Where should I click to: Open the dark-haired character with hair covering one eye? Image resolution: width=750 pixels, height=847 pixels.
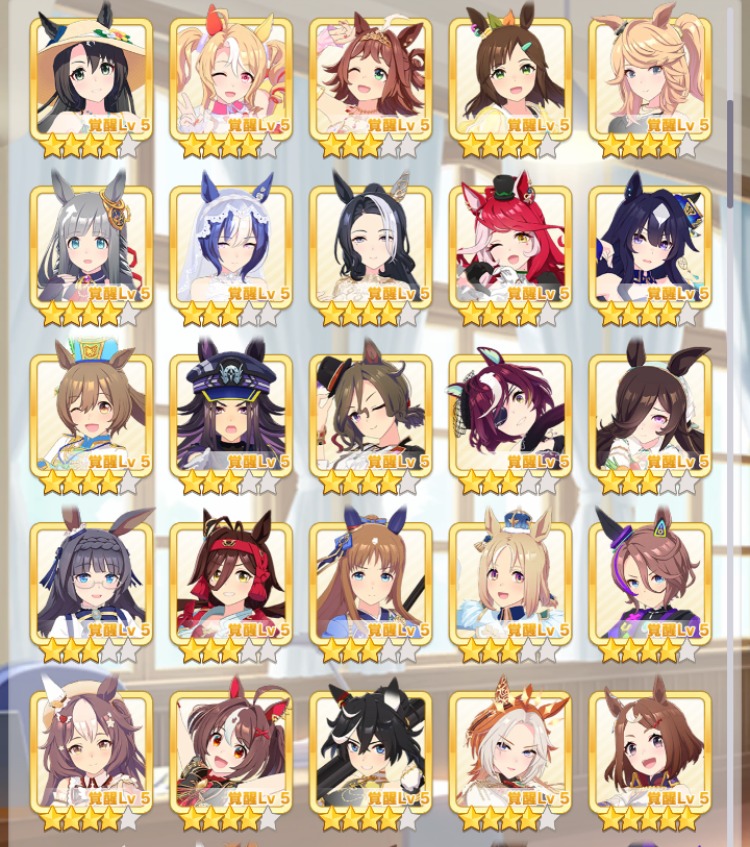(x=650, y=414)
